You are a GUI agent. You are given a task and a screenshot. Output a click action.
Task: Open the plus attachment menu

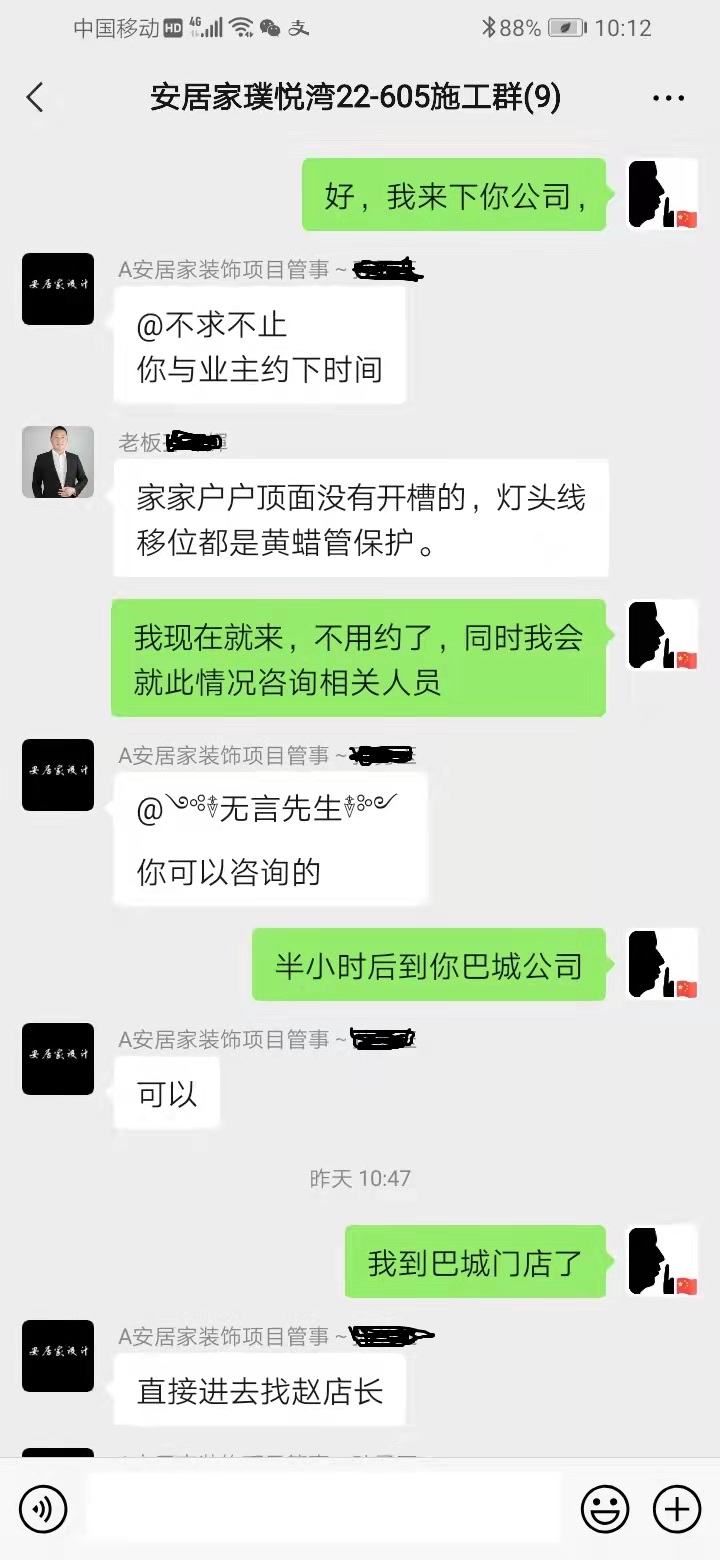tap(676, 1507)
